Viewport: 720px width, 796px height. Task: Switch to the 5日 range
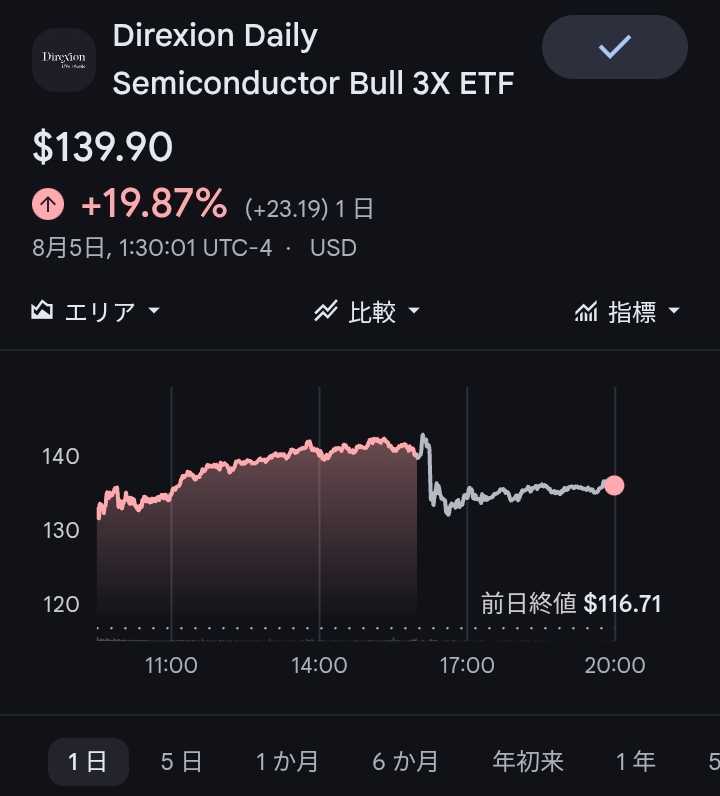(x=181, y=761)
